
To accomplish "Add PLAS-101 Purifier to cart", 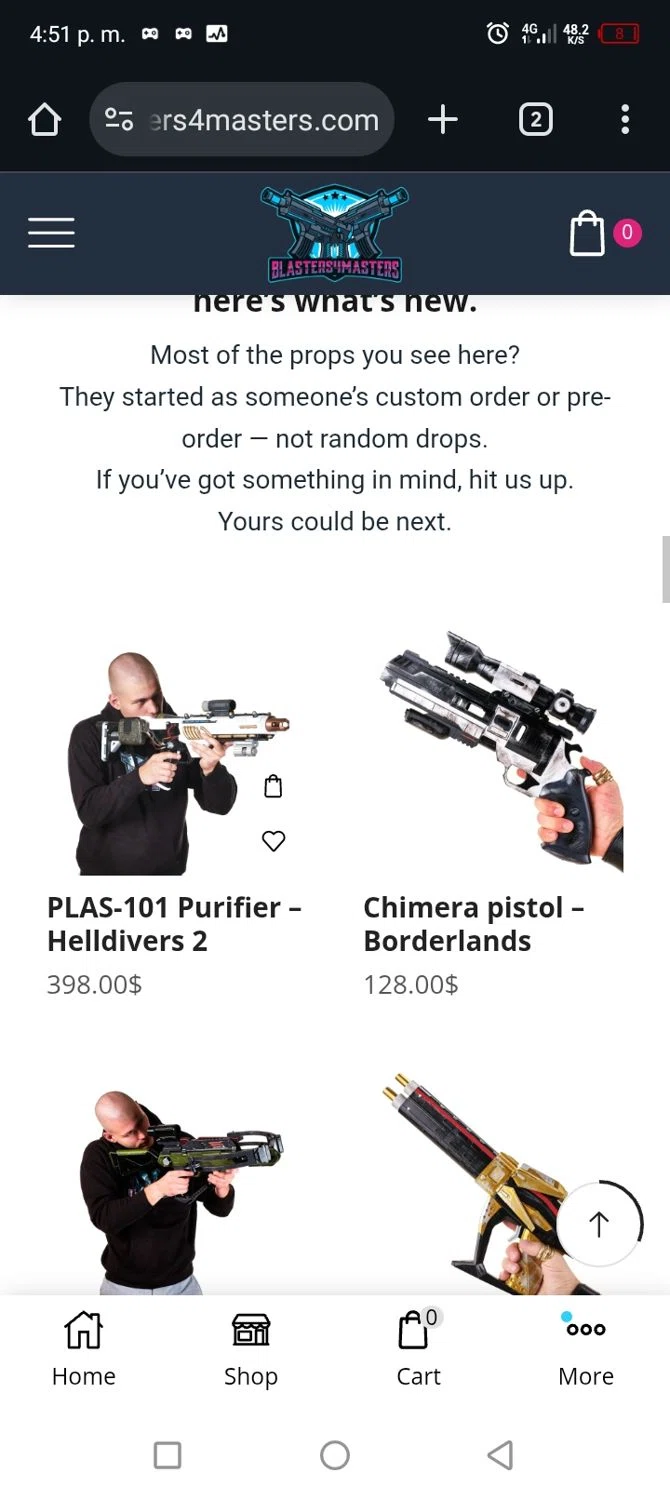I will [273, 787].
